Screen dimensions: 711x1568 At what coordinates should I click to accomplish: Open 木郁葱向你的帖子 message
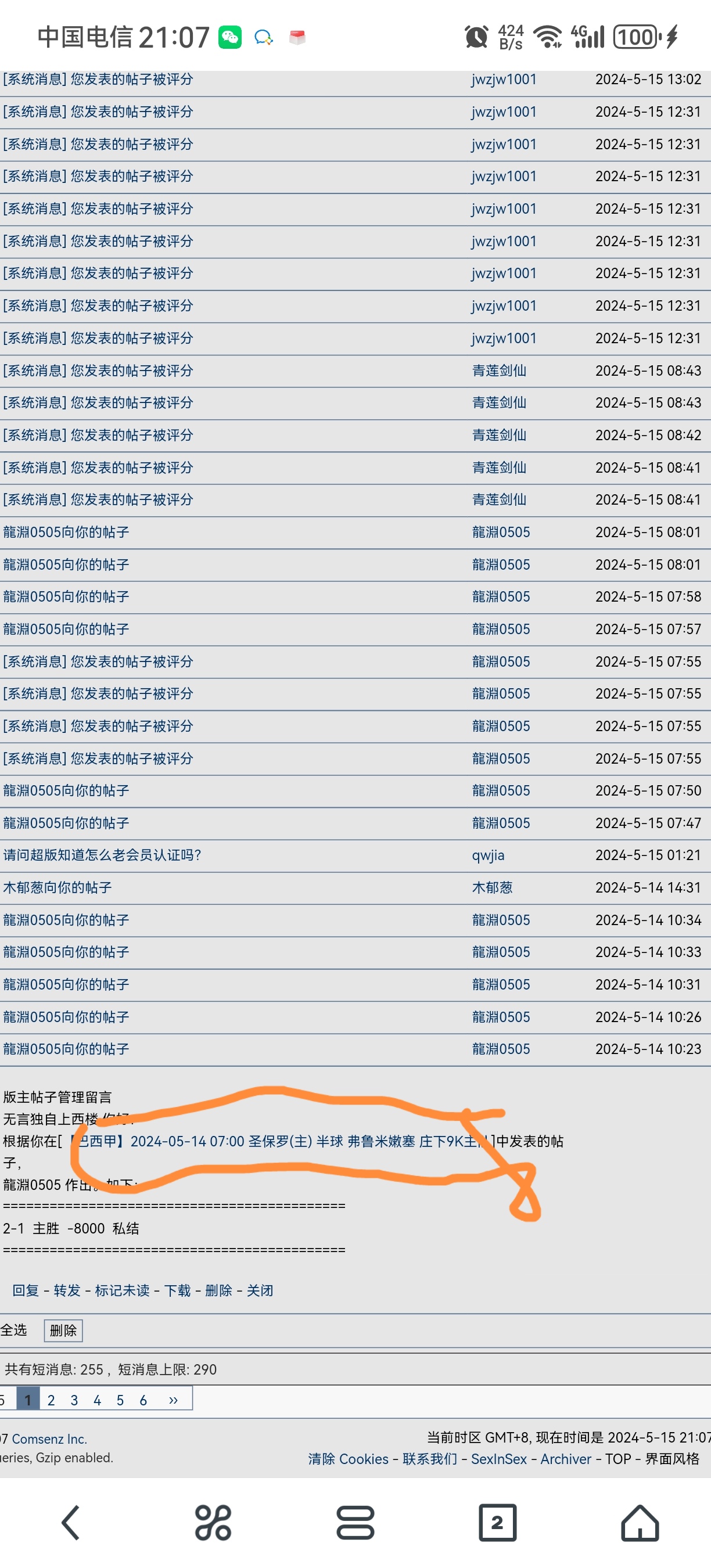(58, 887)
